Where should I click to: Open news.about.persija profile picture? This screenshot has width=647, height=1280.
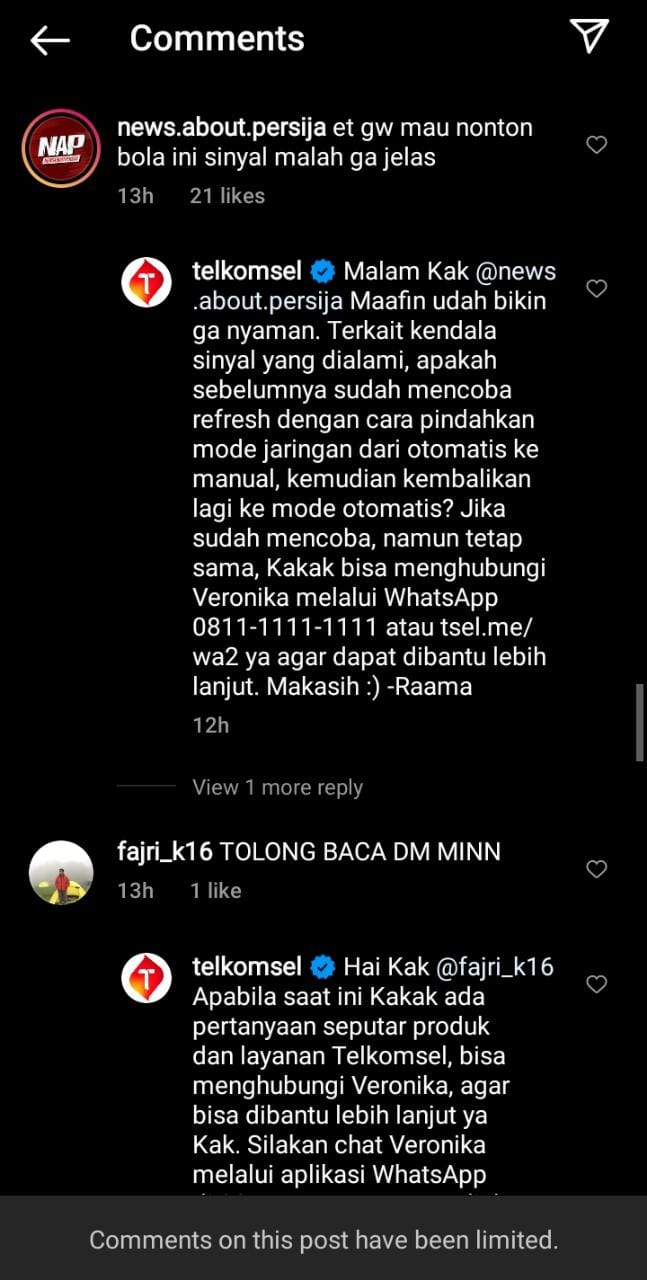(61, 149)
